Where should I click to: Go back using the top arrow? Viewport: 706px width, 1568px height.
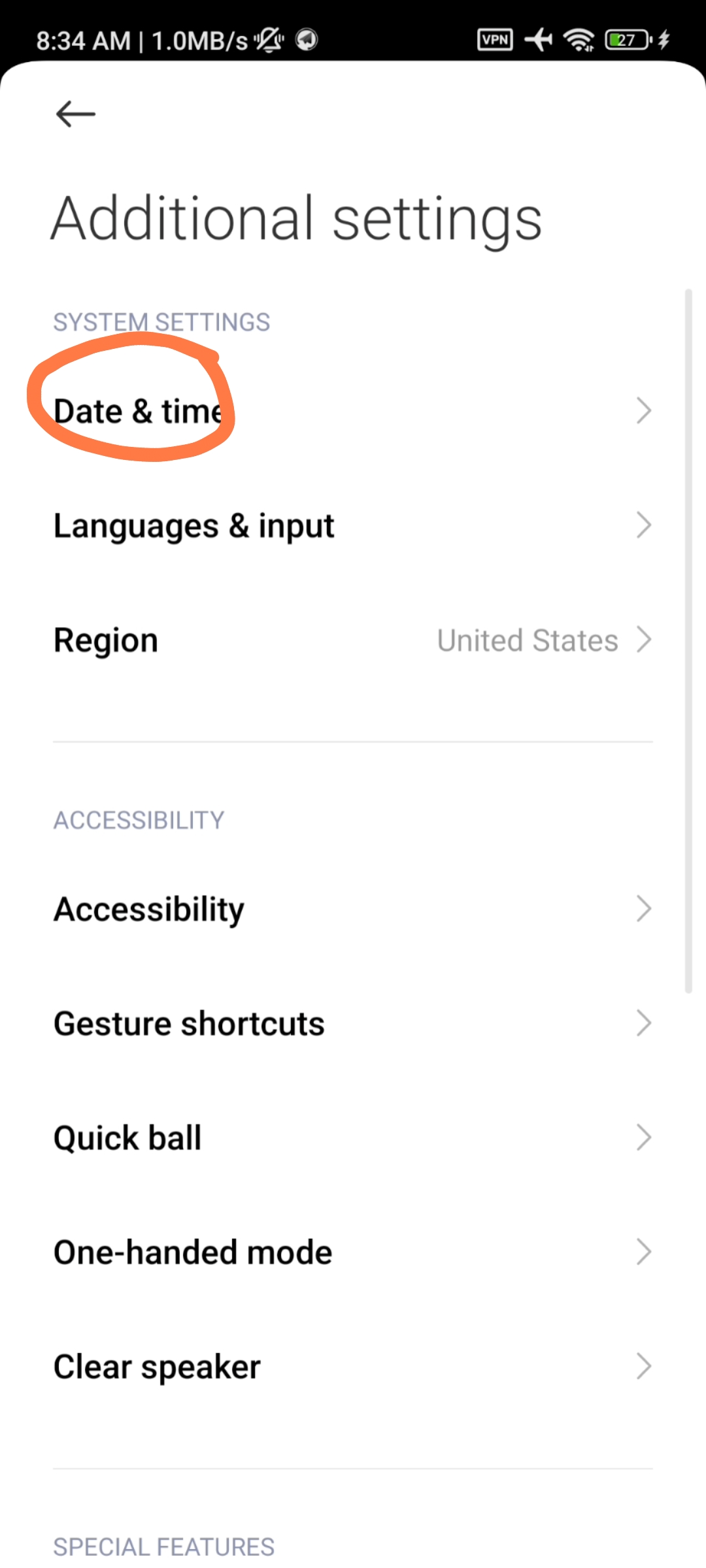point(76,114)
